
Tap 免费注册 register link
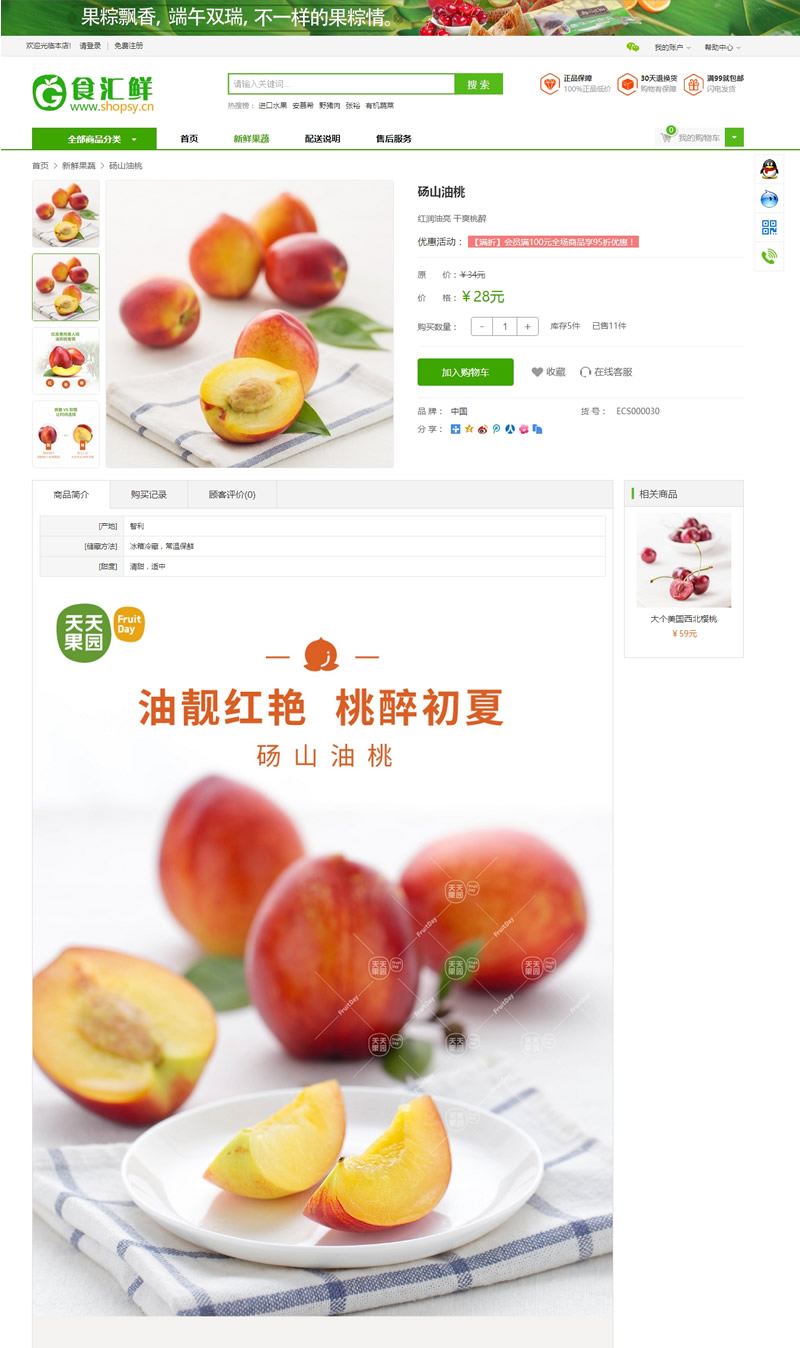(128, 46)
